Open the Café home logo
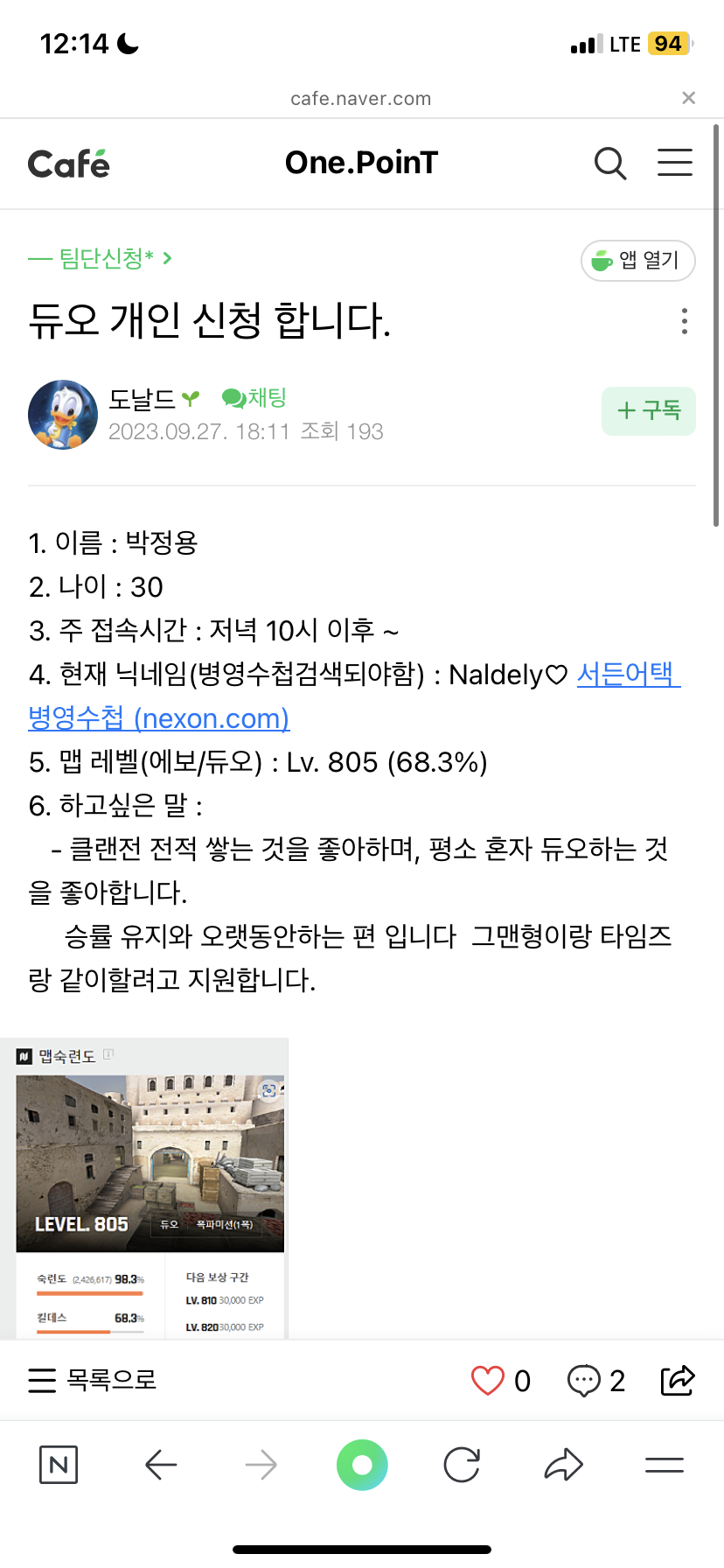This screenshot has width=724, height=1568. [69, 164]
